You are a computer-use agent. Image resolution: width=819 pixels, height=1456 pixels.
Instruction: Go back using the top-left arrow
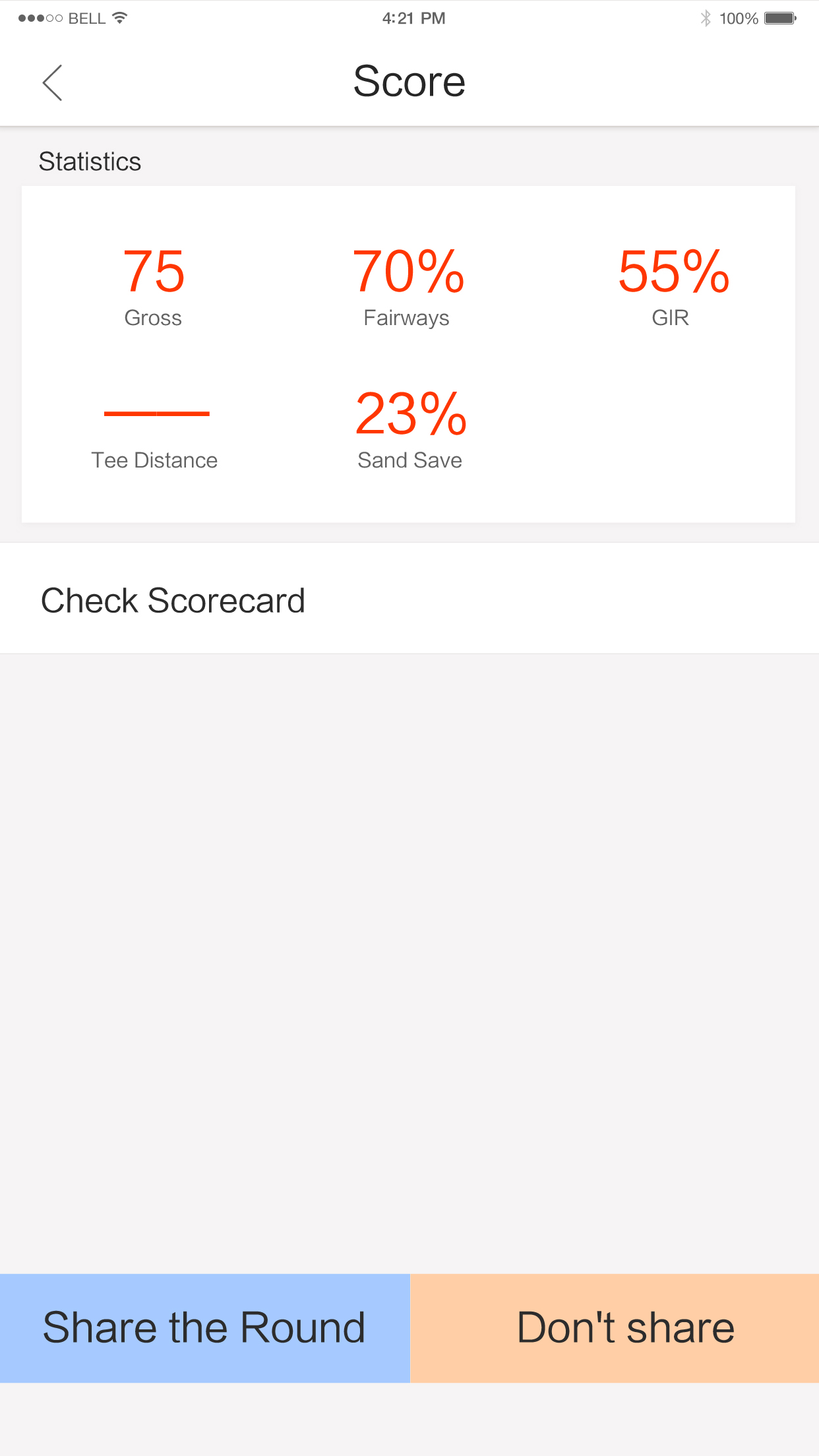coord(52,82)
